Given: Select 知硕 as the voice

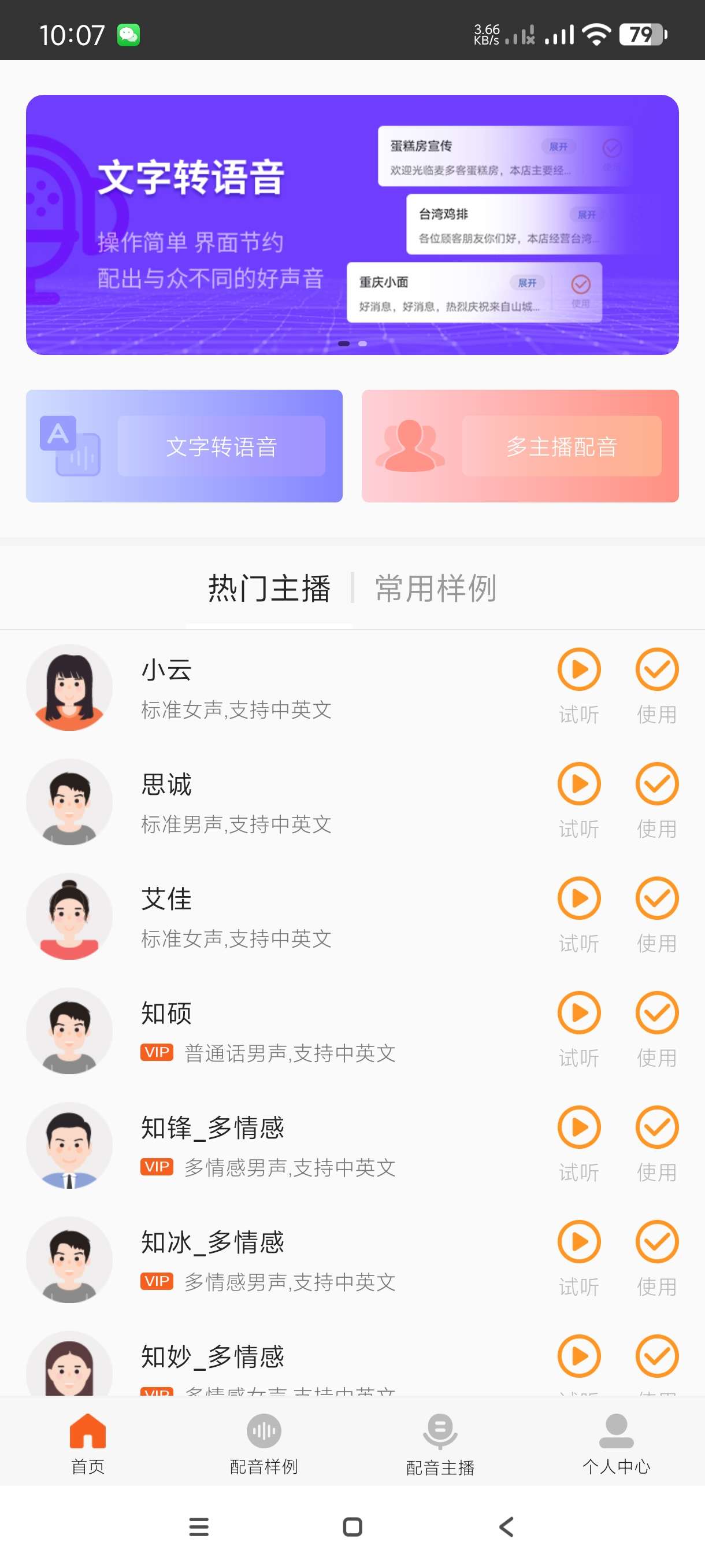Looking at the screenshot, I should [x=656, y=1014].
